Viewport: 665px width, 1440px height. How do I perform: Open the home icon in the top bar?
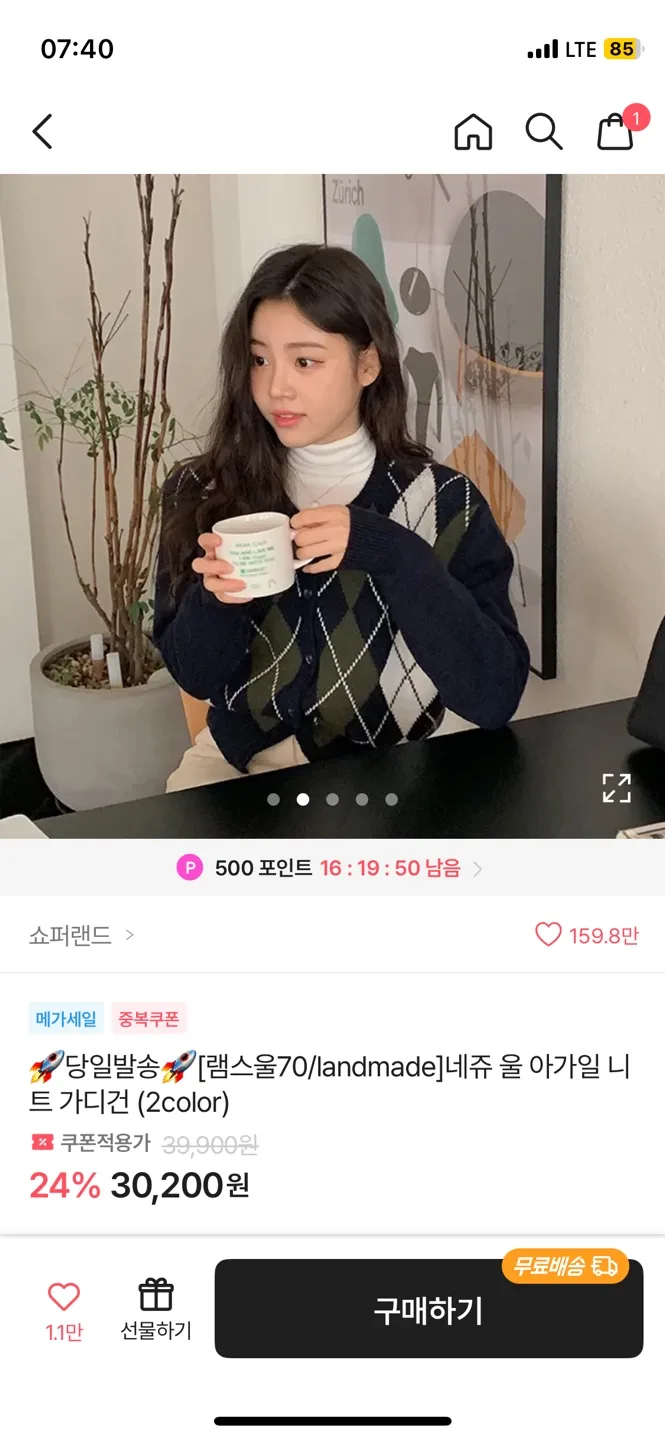[x=473, y=131]
